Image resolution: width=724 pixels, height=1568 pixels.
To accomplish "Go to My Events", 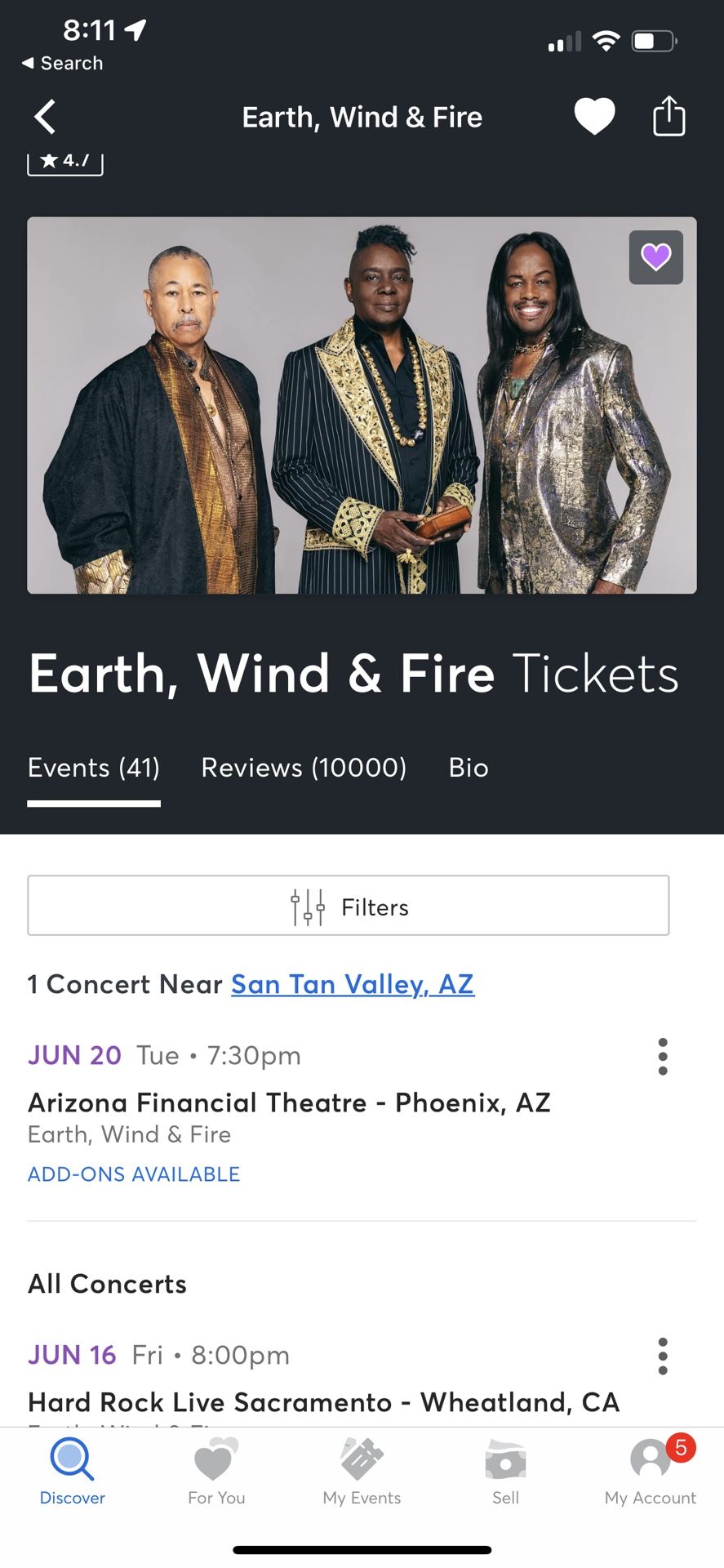I will [362, 1470].
